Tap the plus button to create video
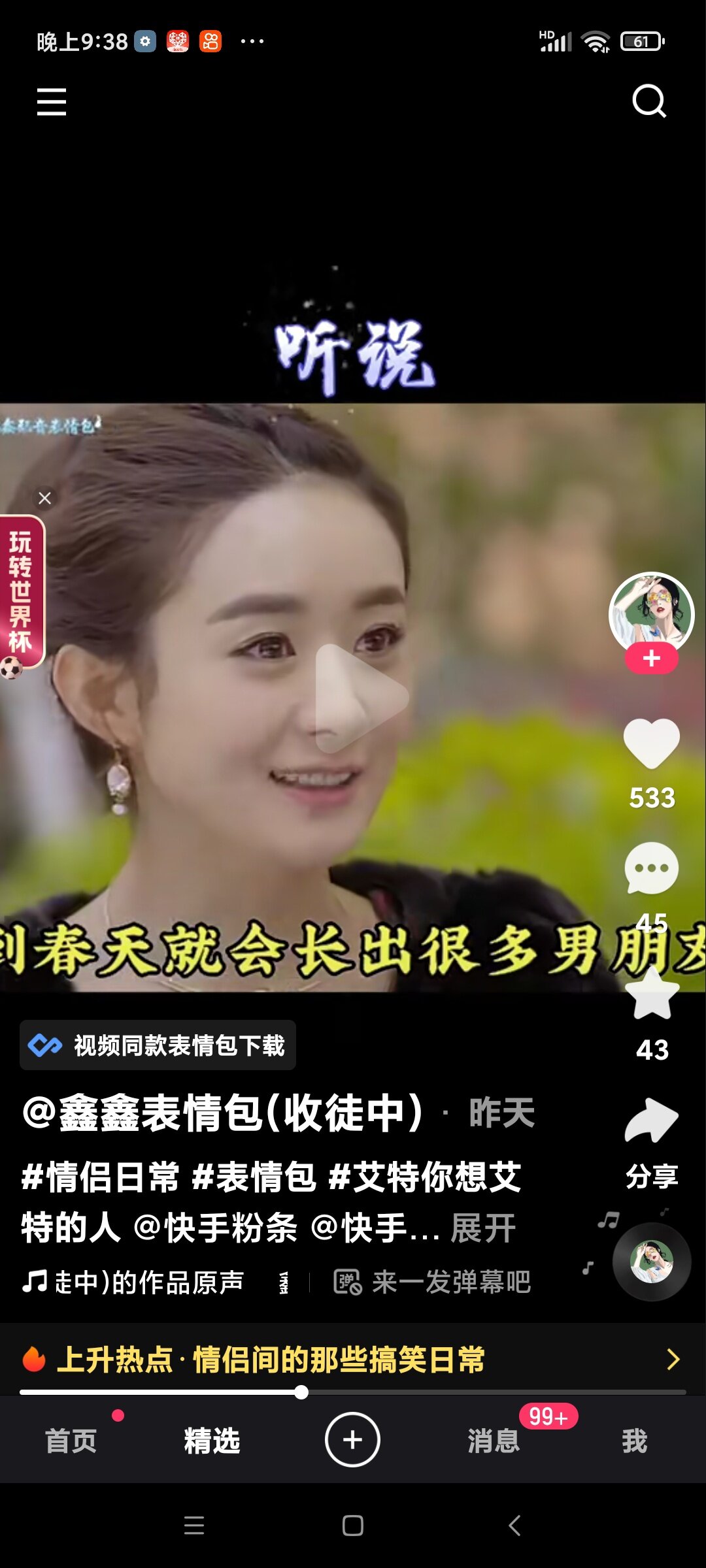 tap(352, 1440)
